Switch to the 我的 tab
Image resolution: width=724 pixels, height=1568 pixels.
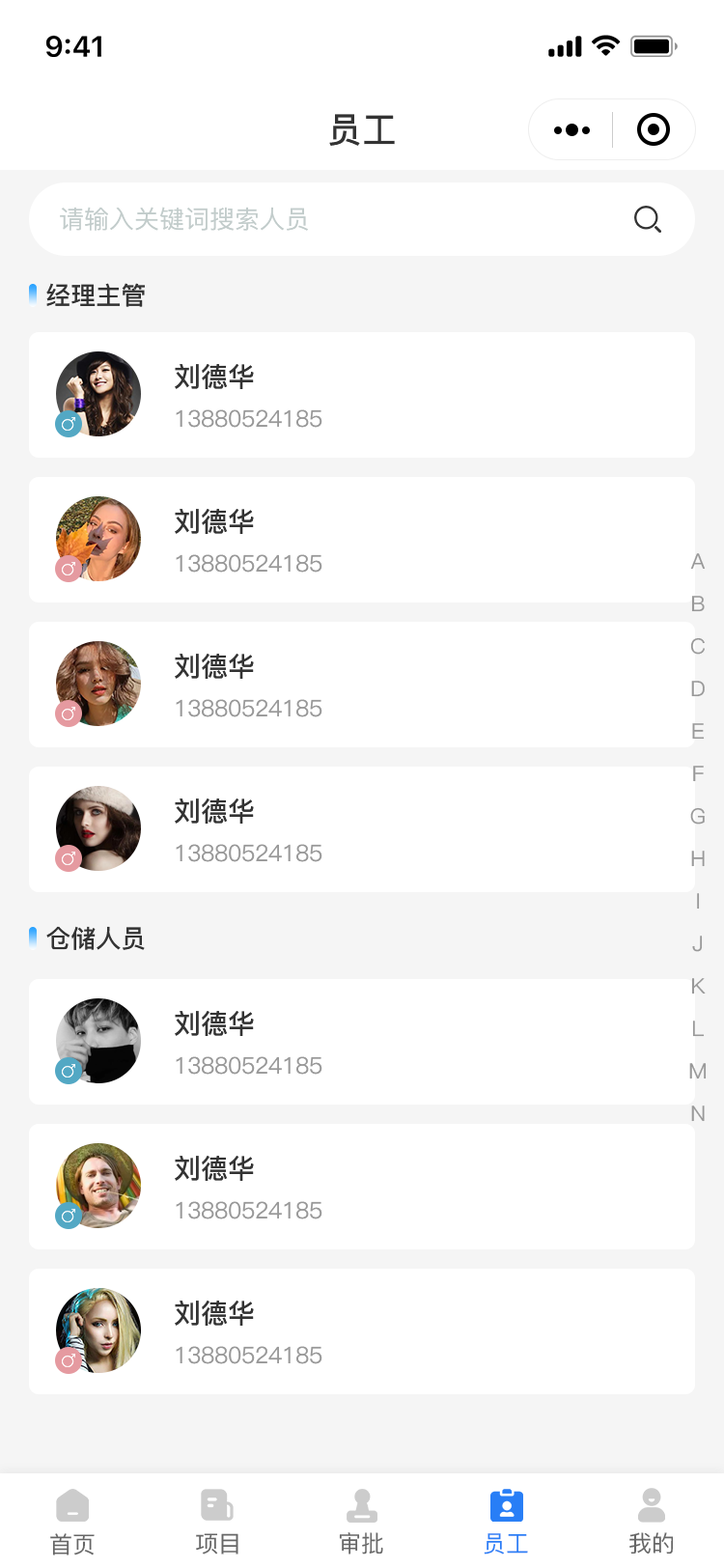(x=652, y=1521)
